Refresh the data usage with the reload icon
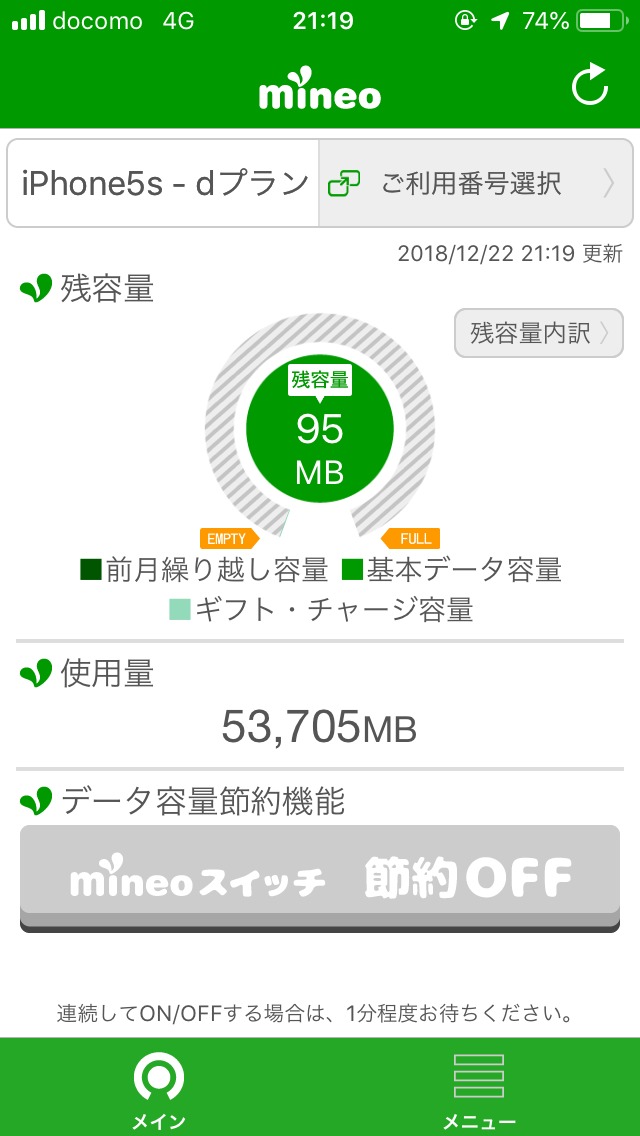640x1136 pixels. point(589,87)
